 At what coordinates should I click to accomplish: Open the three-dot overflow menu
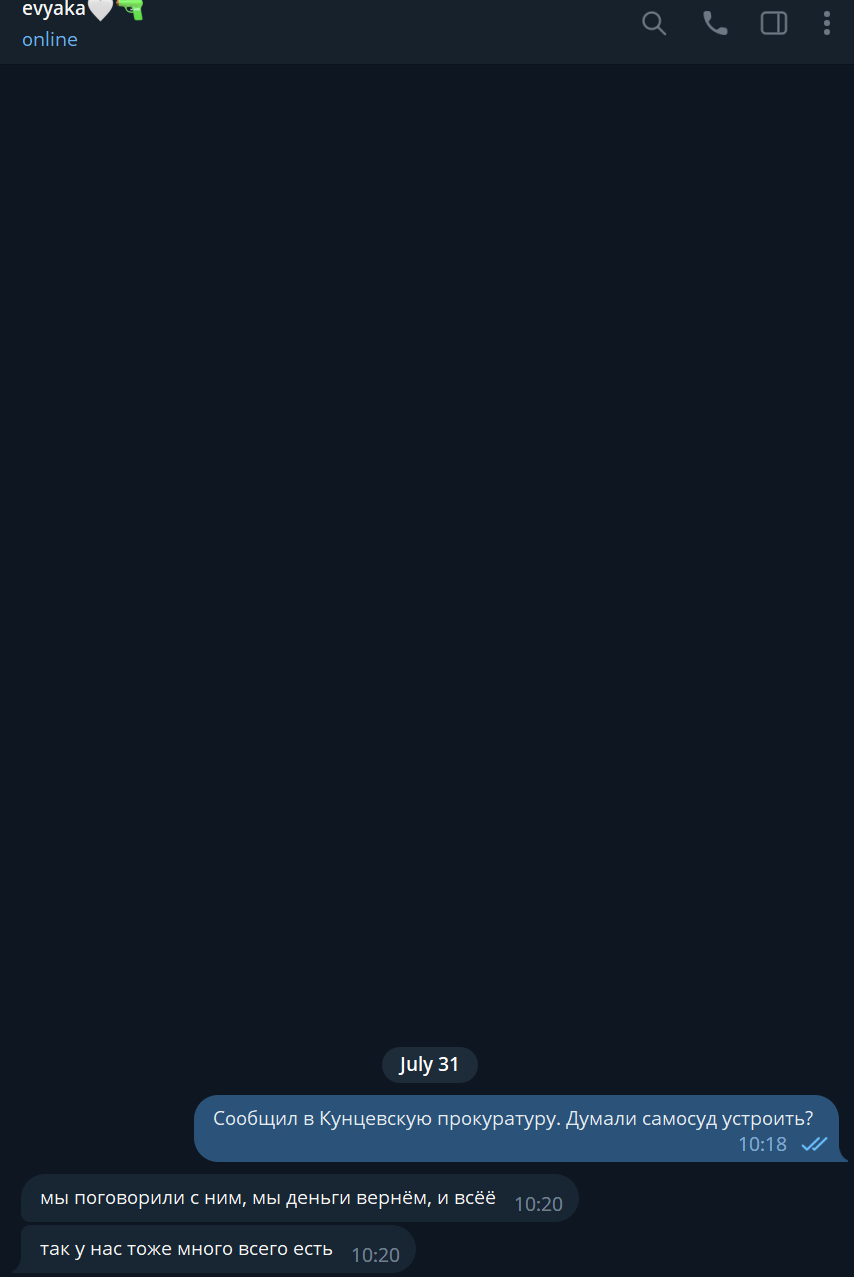point(826,23)
